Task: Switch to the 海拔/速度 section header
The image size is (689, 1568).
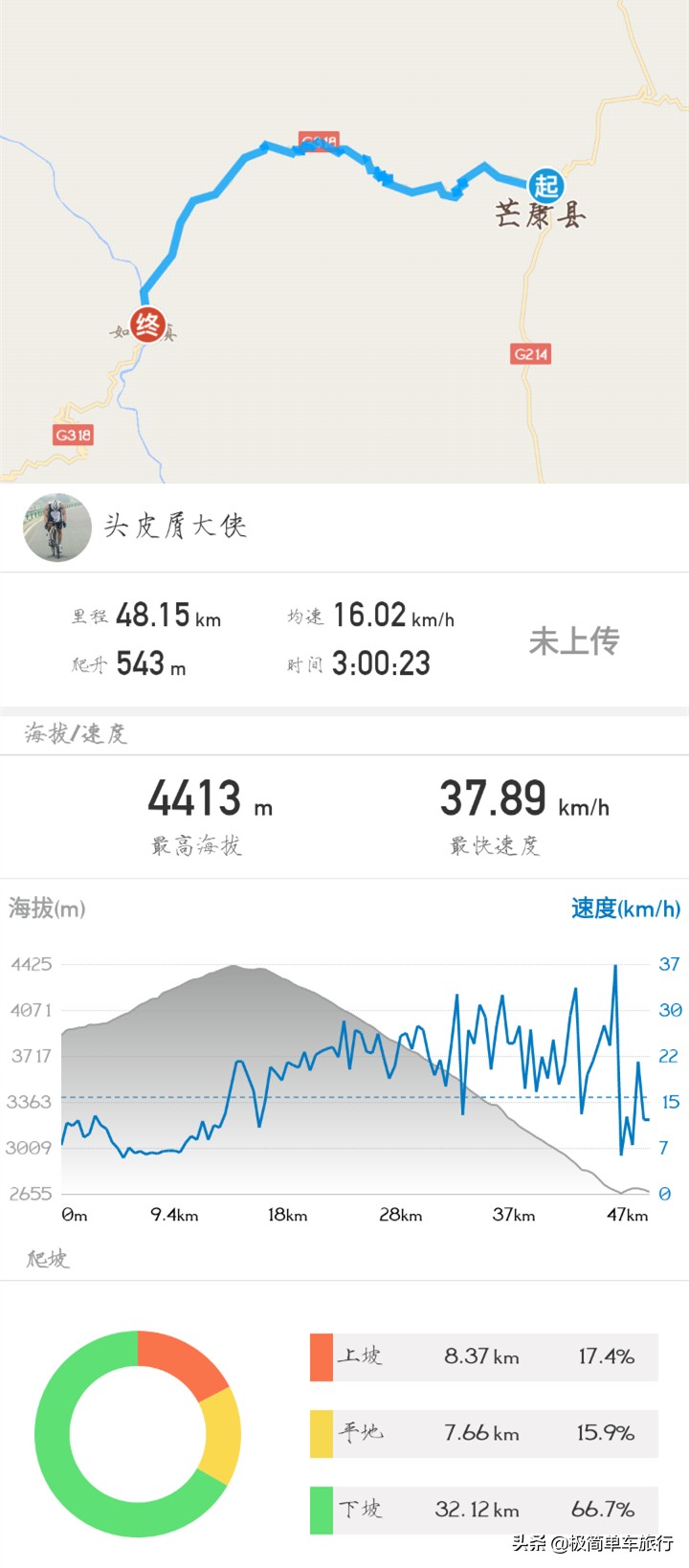Action: point(73,733)
